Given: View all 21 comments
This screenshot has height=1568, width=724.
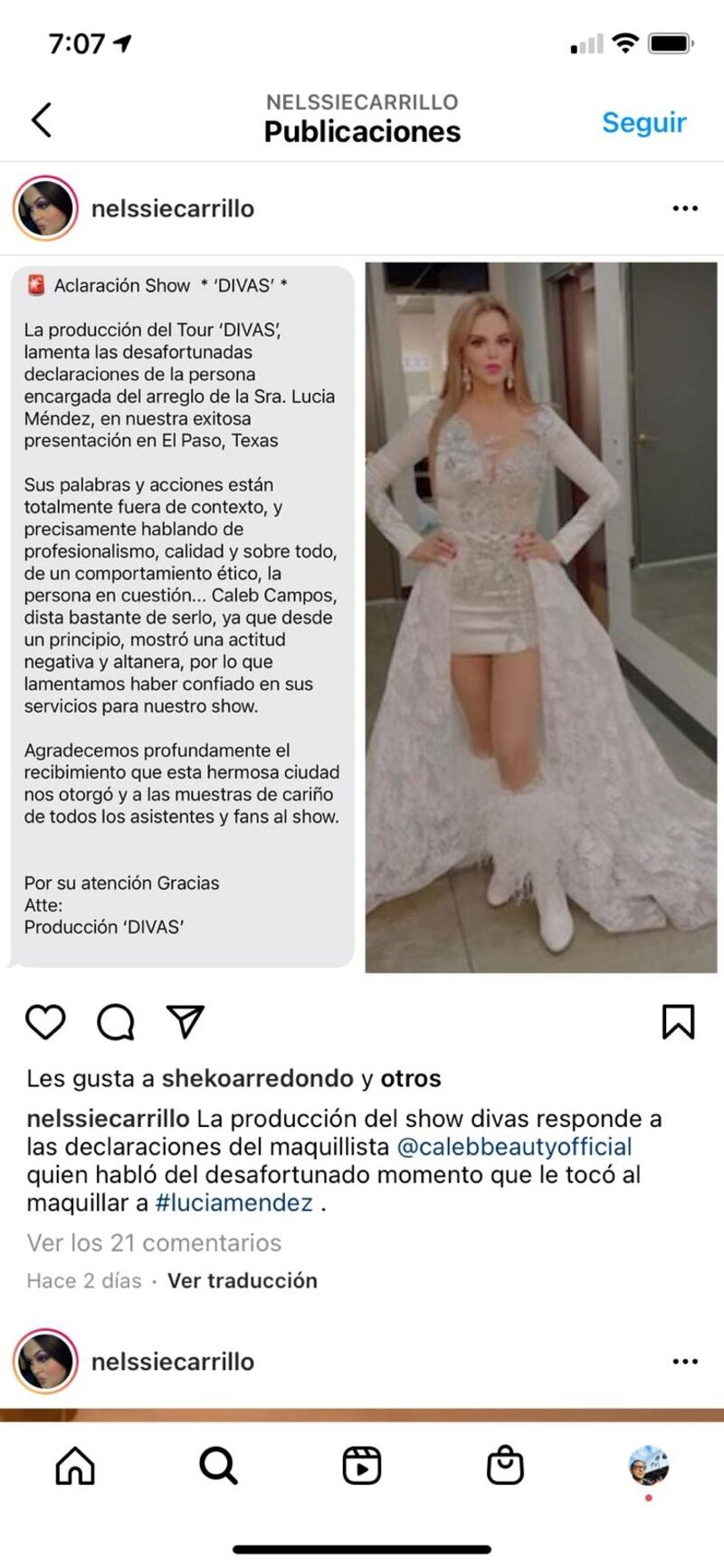Looking at the screenshot, I should (154, 1243).
